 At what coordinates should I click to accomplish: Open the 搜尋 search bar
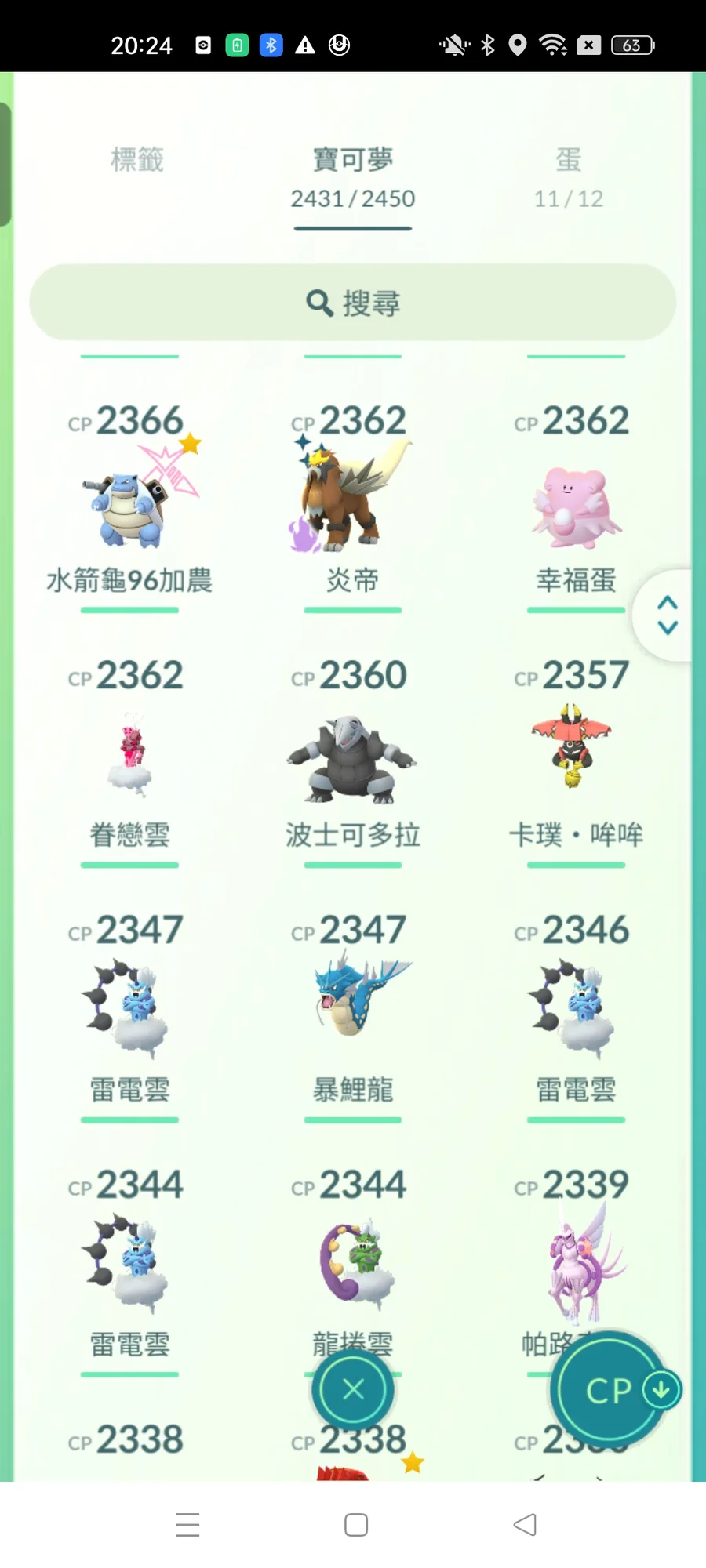point(353,303)
